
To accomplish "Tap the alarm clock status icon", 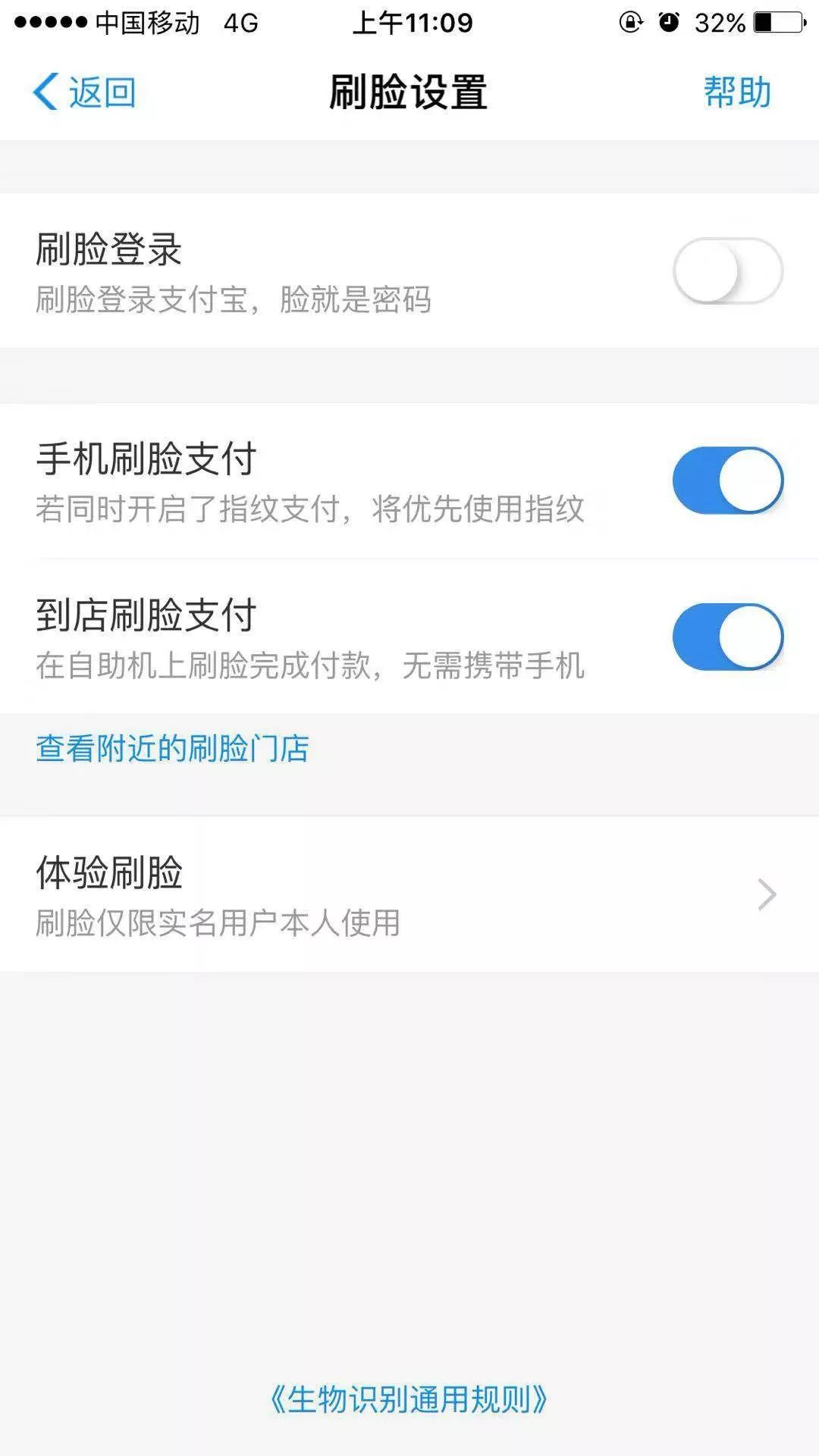I will tap(666, 23).
